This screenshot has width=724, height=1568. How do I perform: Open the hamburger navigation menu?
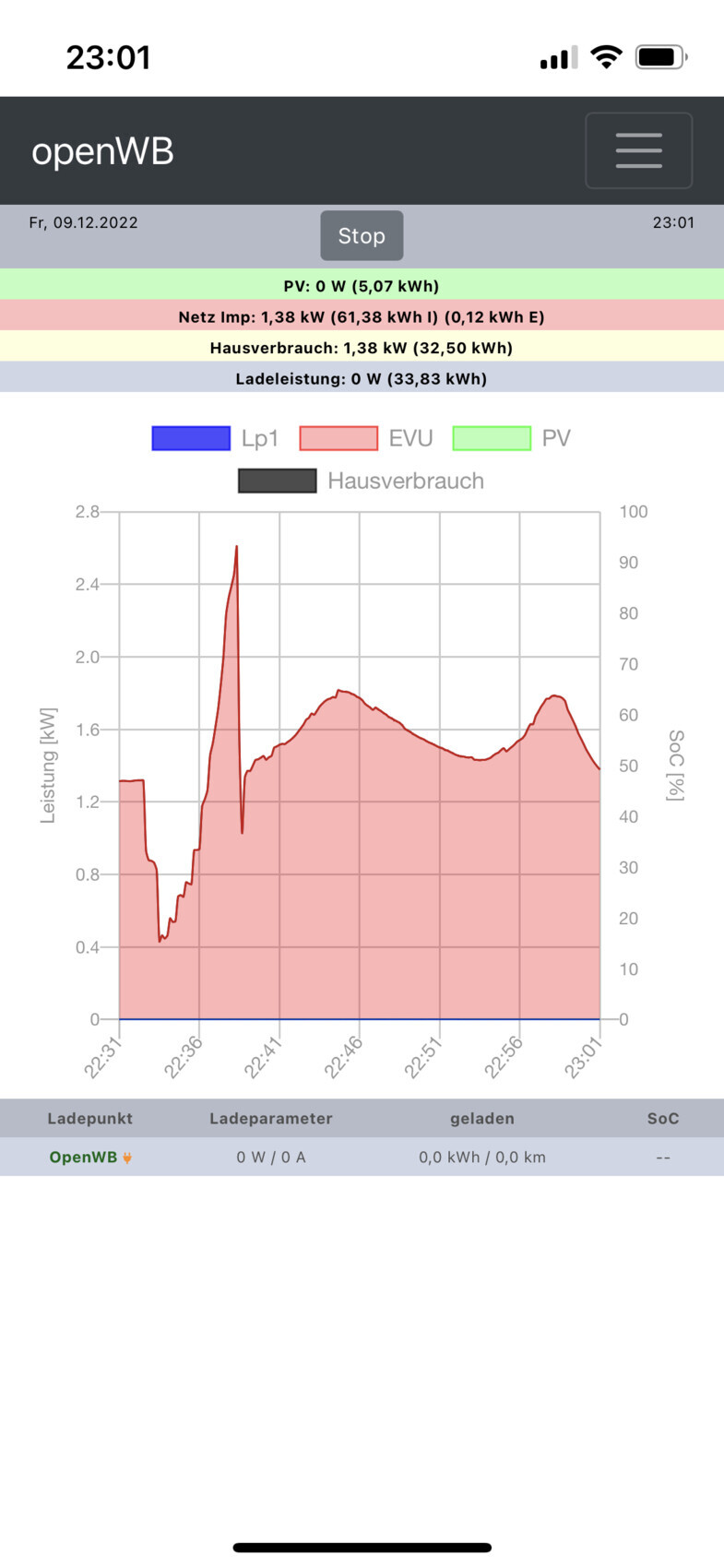coord(638,150)
